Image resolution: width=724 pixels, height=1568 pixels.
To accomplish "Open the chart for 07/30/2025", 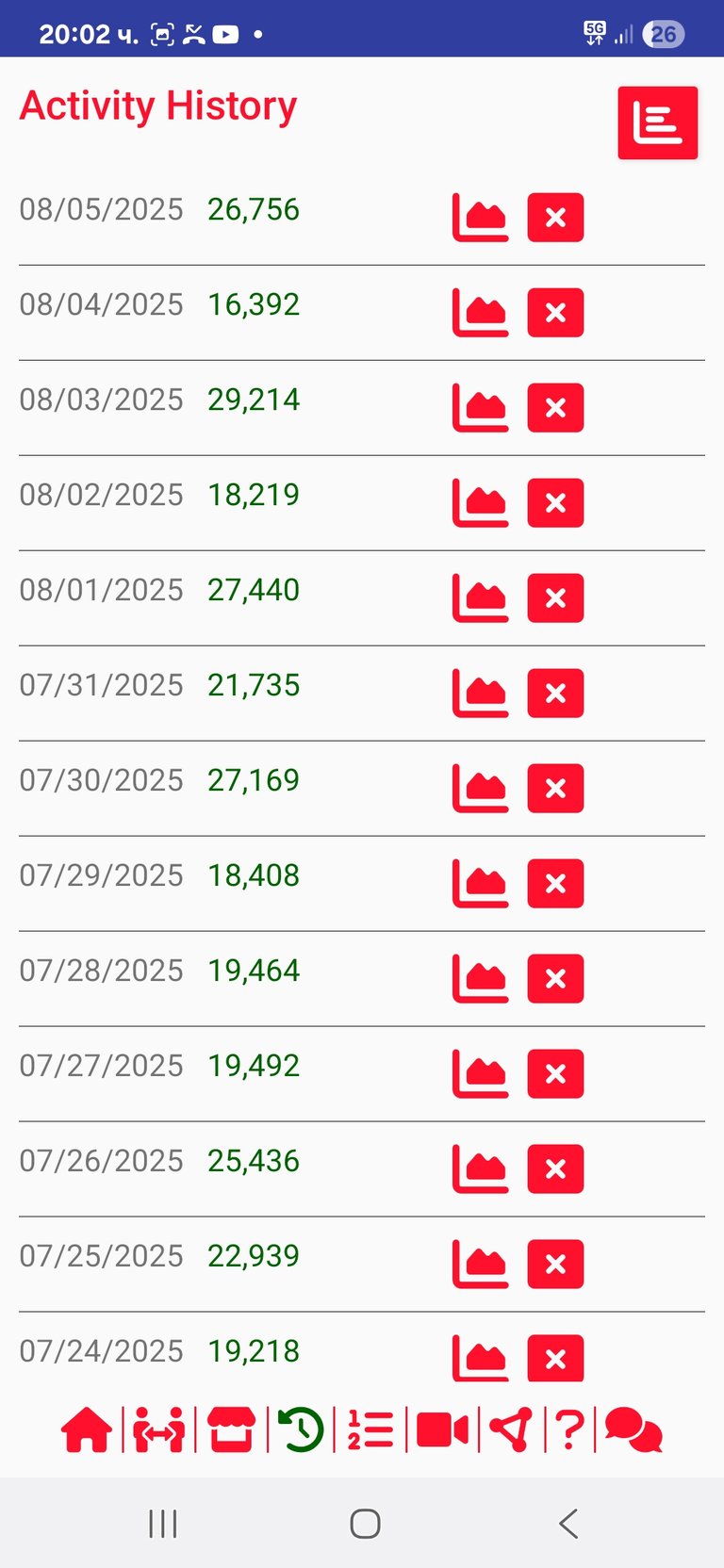I will point(481,789).
